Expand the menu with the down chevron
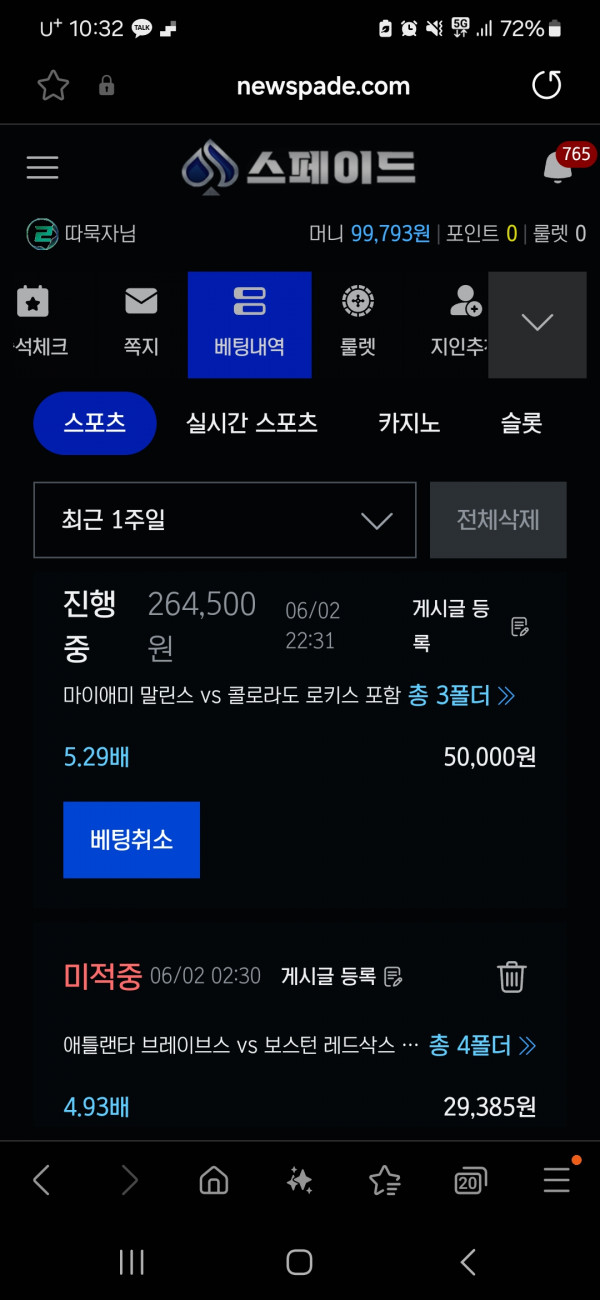 point(537,324)
